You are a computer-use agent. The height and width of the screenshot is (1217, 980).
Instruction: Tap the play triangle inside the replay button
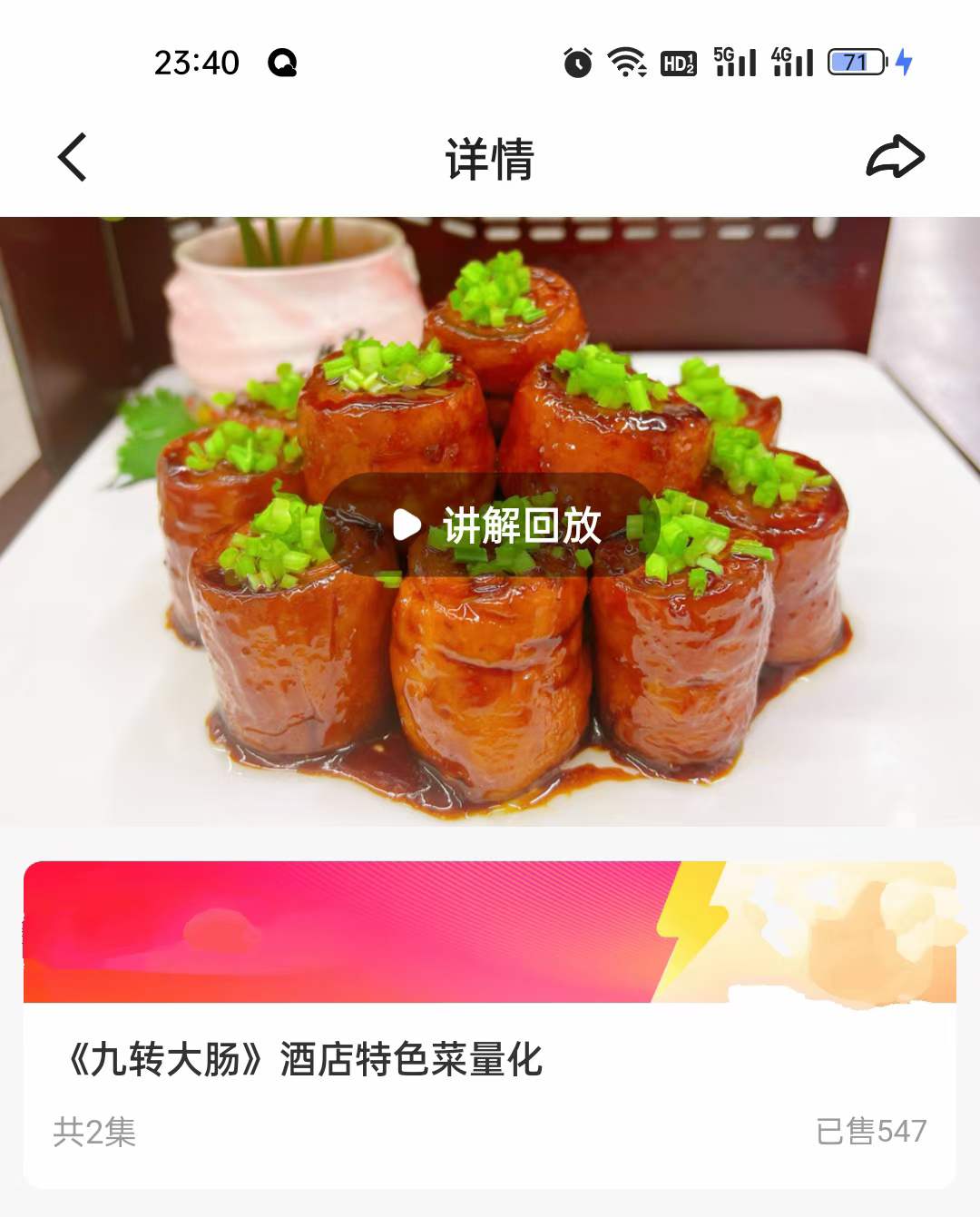[406, 525]
